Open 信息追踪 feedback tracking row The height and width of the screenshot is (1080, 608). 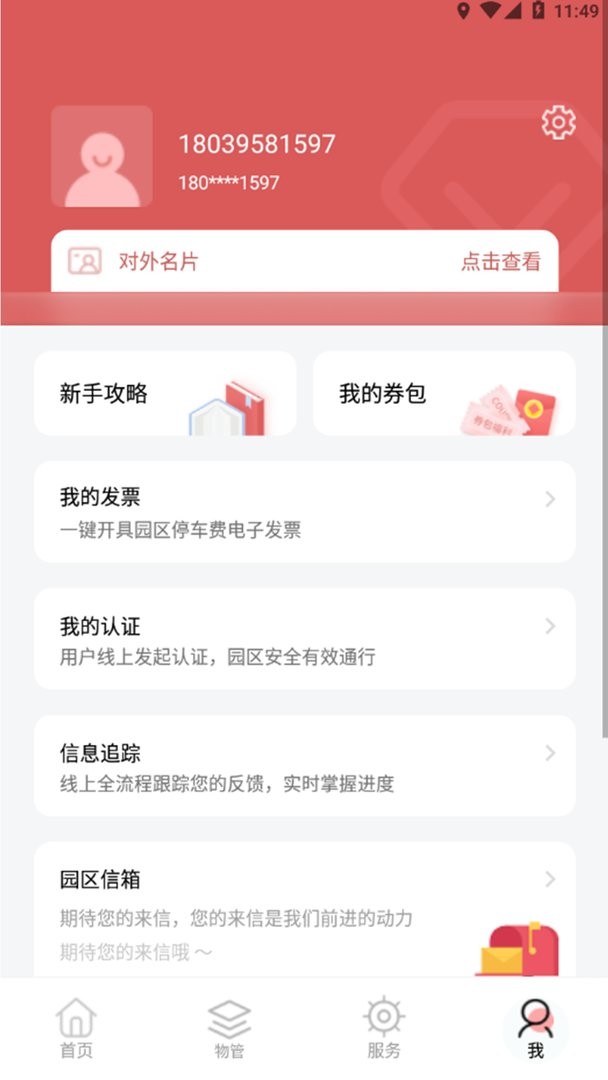click(304, 766)
